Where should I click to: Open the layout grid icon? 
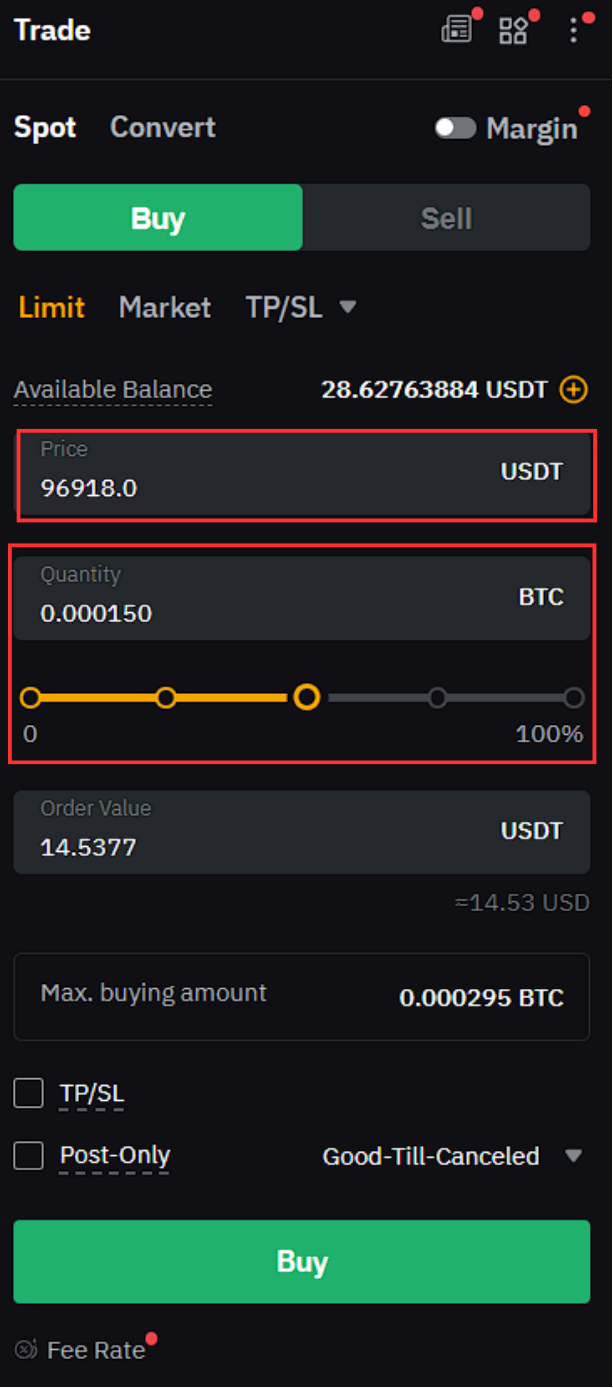point(513,30)
